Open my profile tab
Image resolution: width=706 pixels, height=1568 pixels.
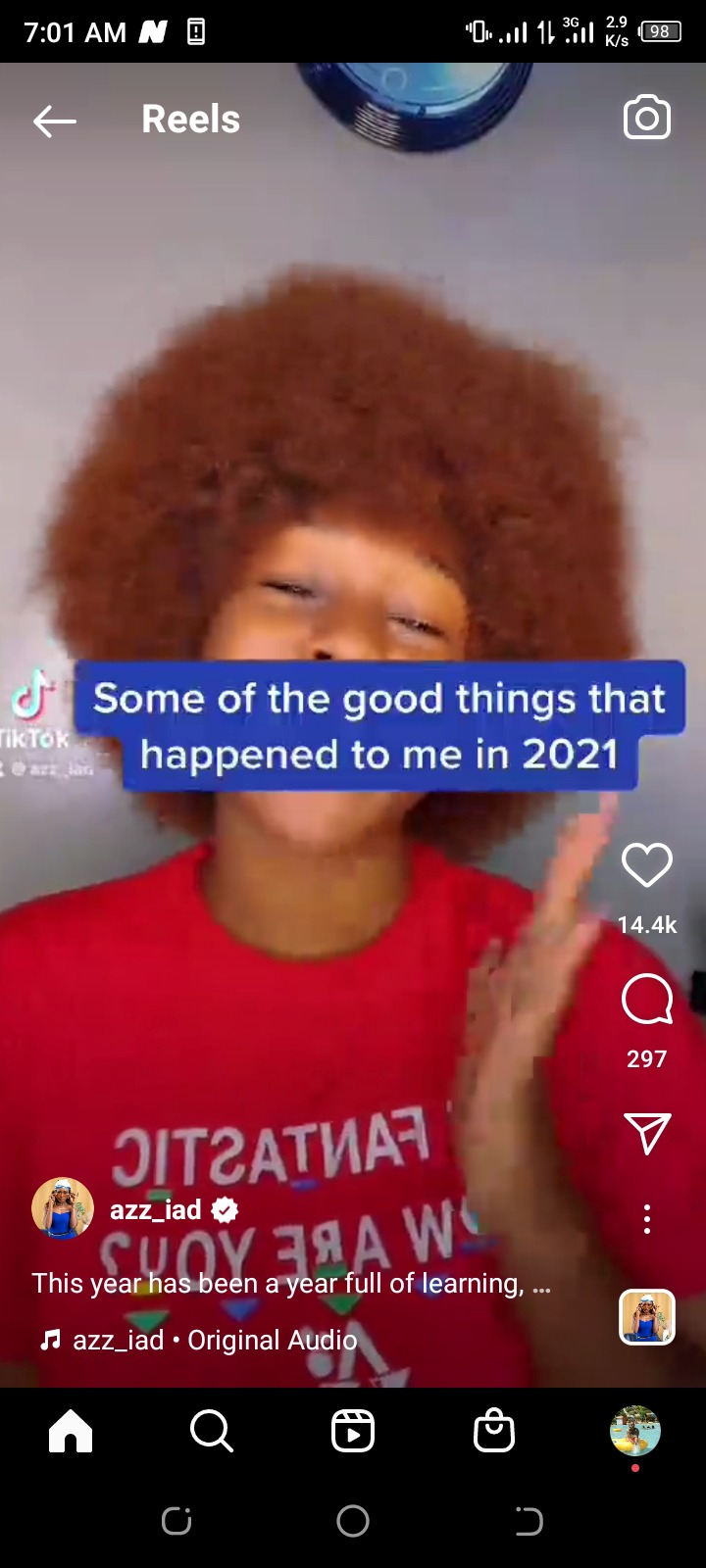(x=634, y=1432)
